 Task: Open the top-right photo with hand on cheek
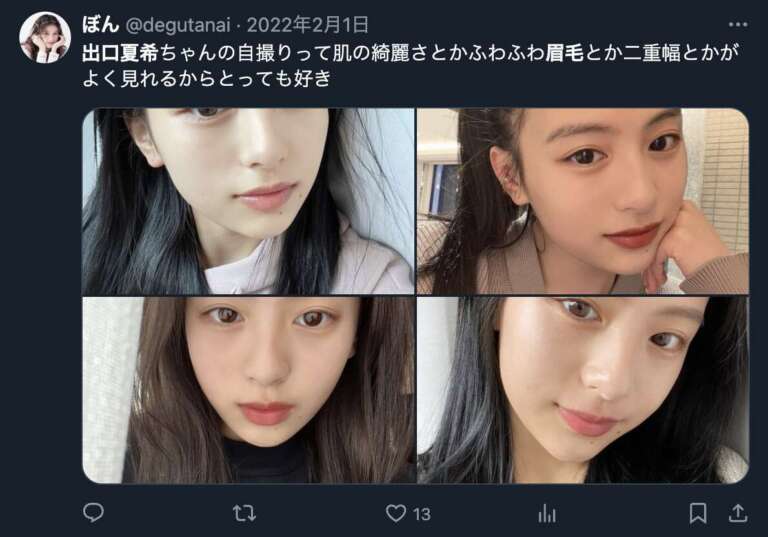[582, 201]
